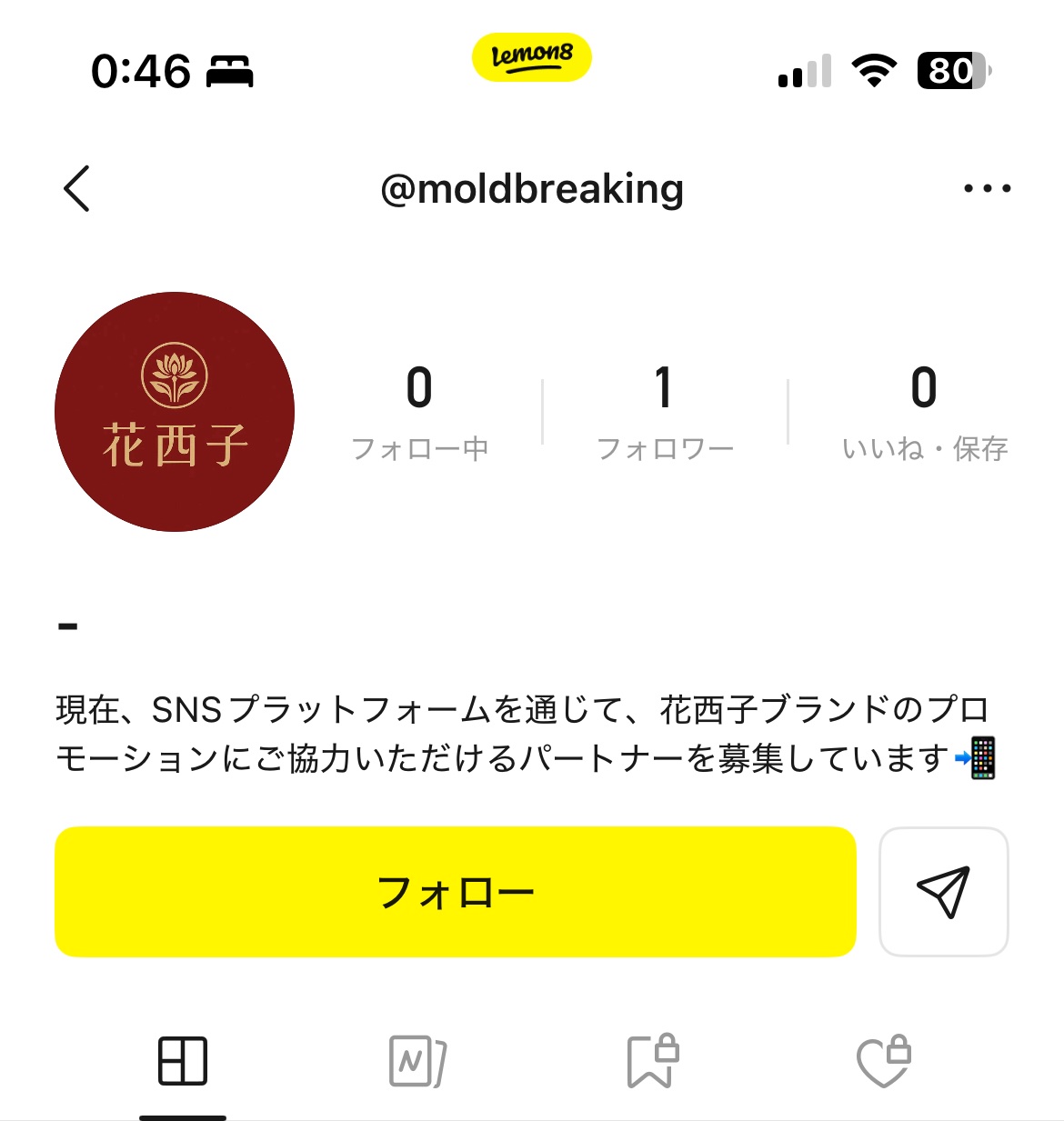Open the private saved posts bookmark icon

coord(651,1061)
